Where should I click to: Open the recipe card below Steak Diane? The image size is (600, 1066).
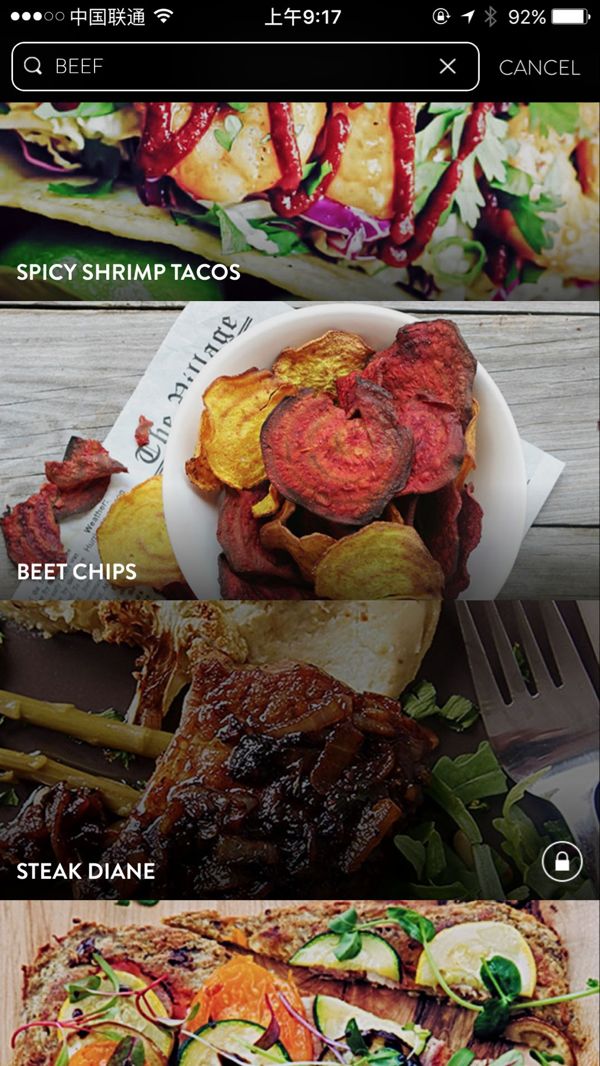point(300,985)
